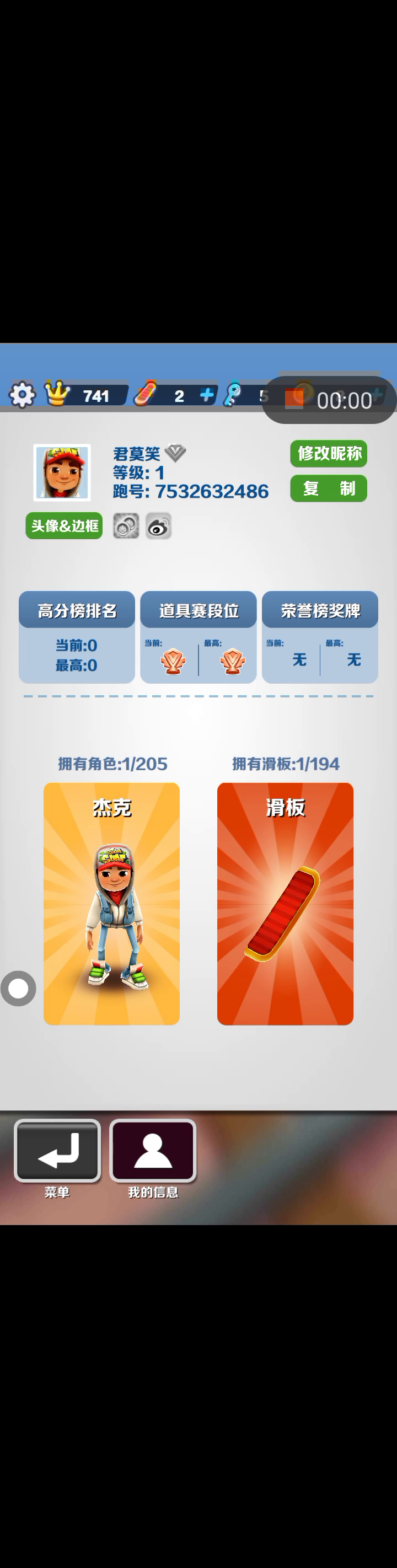Open the settings gear icon

pyautogui.click(x=22, y=395)
